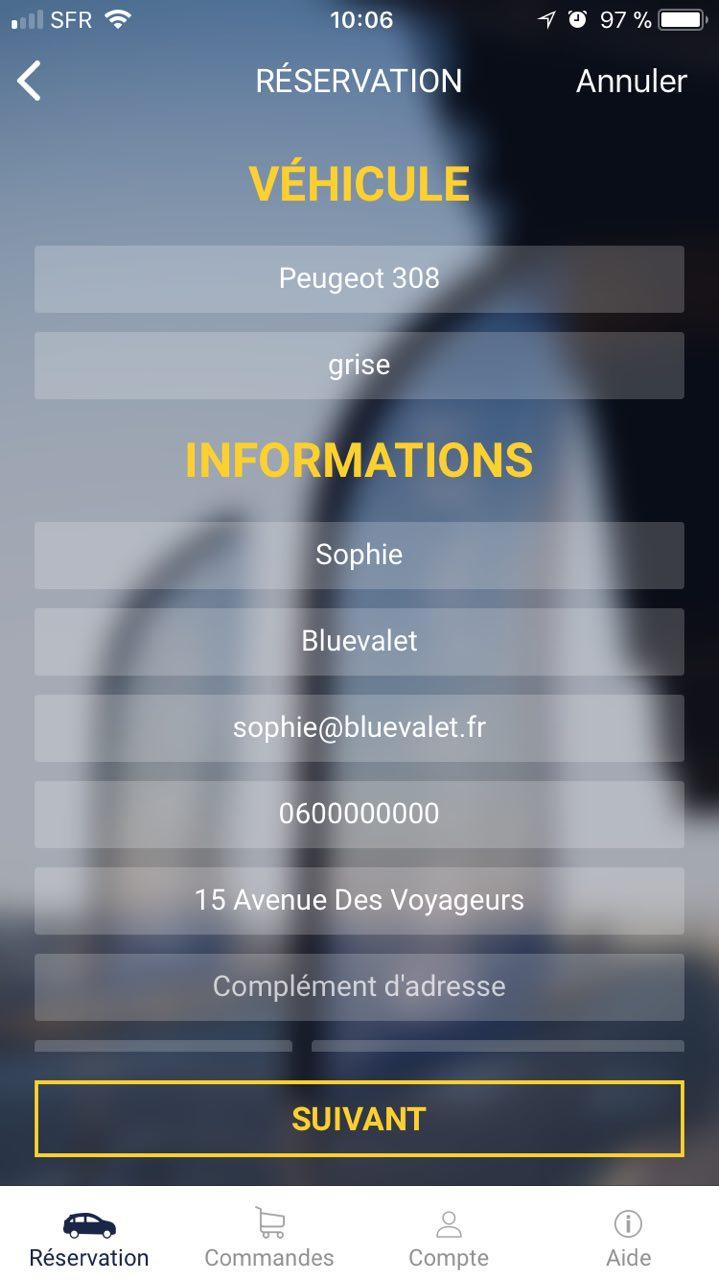The width and height of the screenshot is (719, 1280).
Task: Edit the first name field Sophie
Action: [359, 554]
